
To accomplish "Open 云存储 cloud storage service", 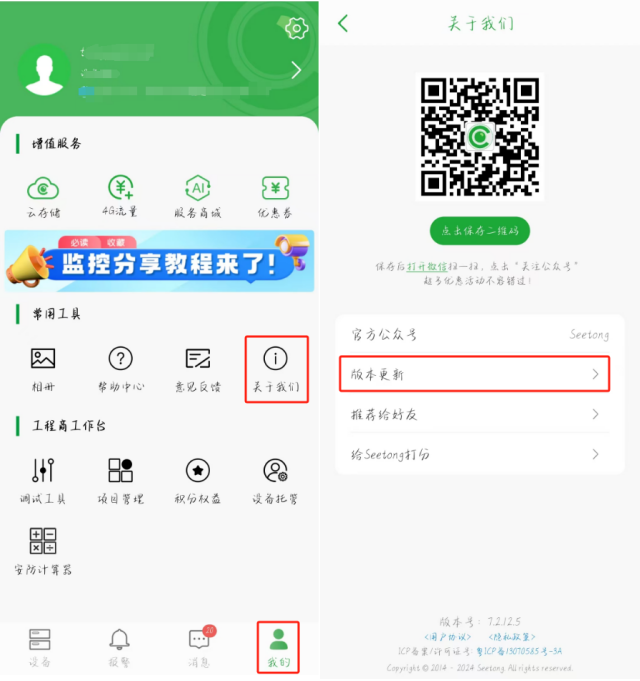I will [x=43, y=195].
